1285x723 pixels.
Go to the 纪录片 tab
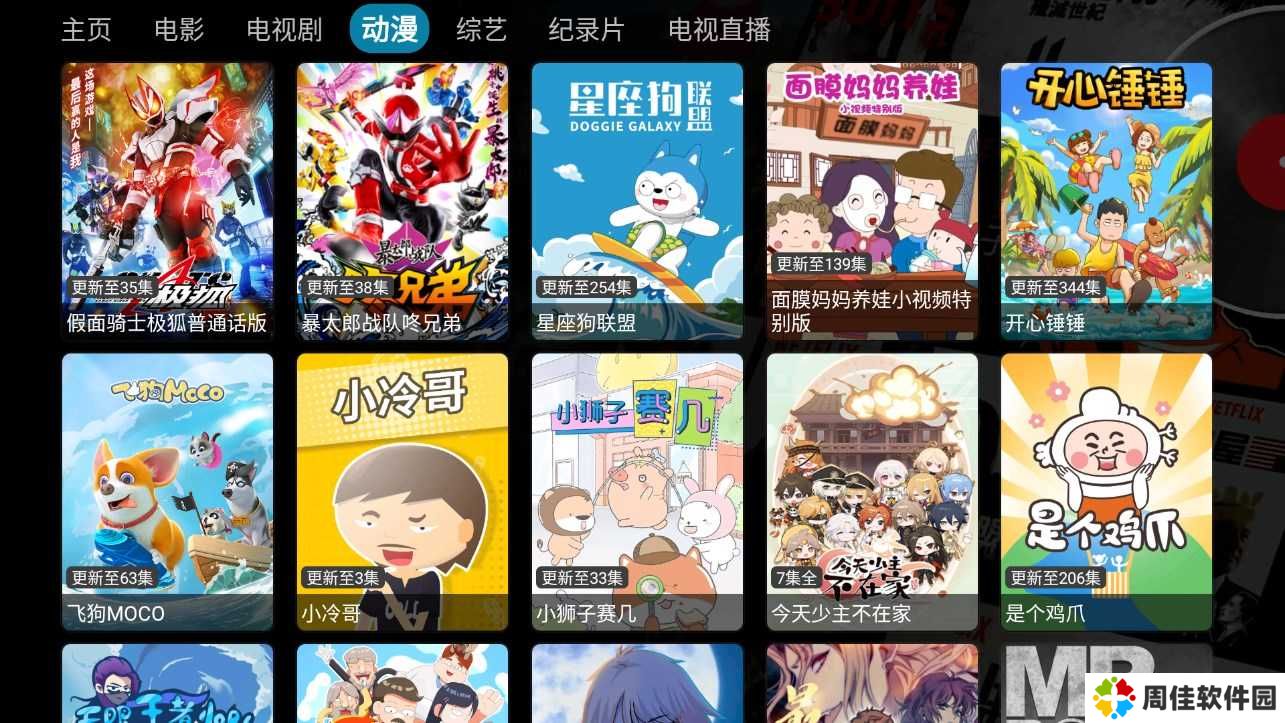(586, 30)
